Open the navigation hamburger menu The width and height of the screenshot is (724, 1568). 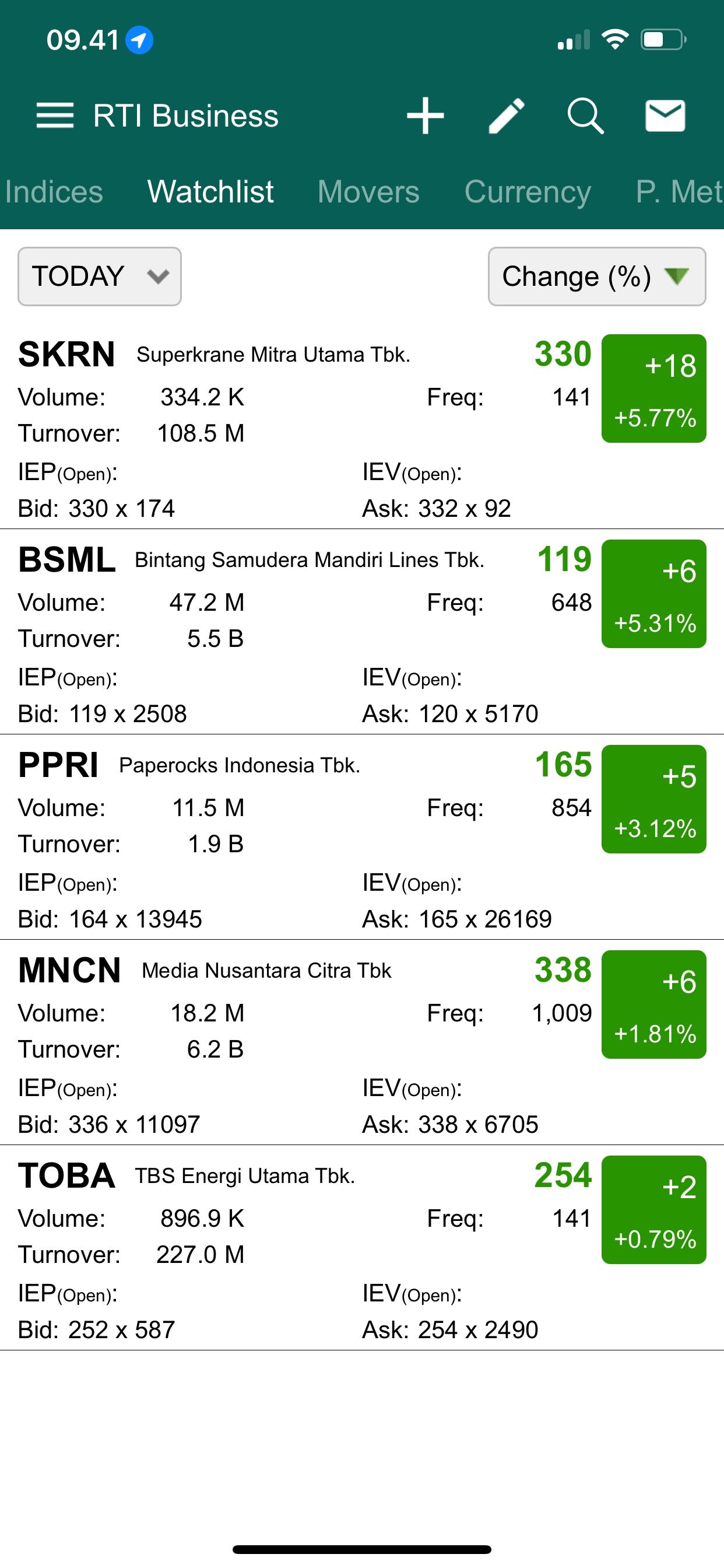pyautogui.click(x=54, y=115)
